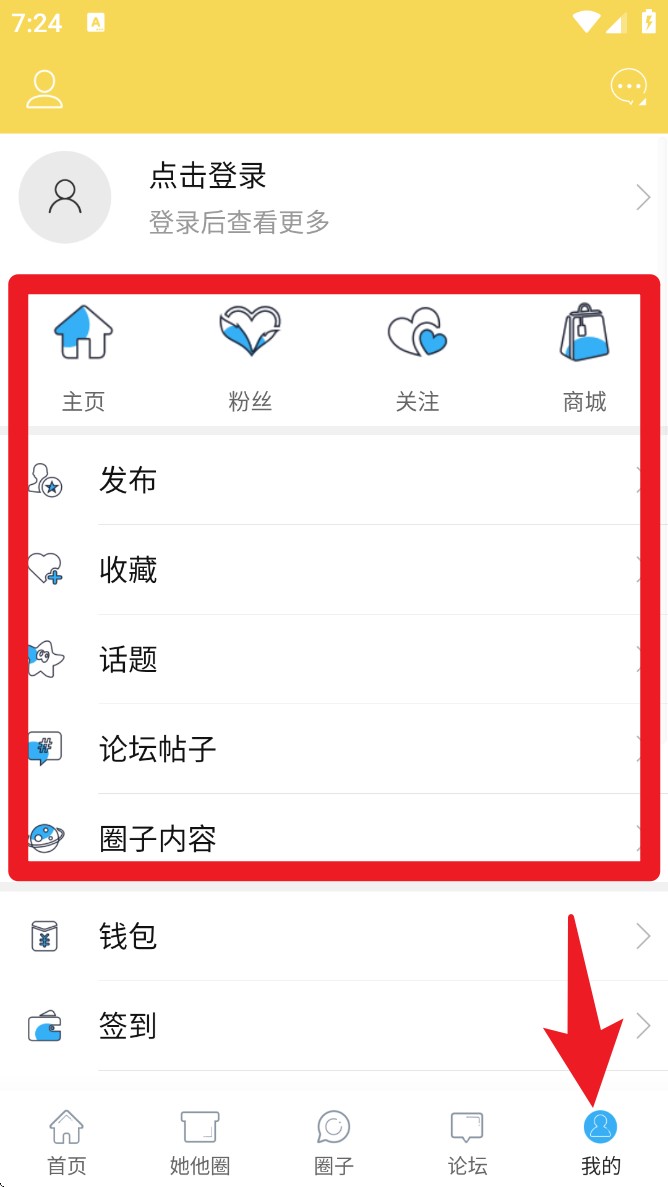Screen dimensions: 668x1187
Task: Open the messages chat bubble icon
Action: 629,88
